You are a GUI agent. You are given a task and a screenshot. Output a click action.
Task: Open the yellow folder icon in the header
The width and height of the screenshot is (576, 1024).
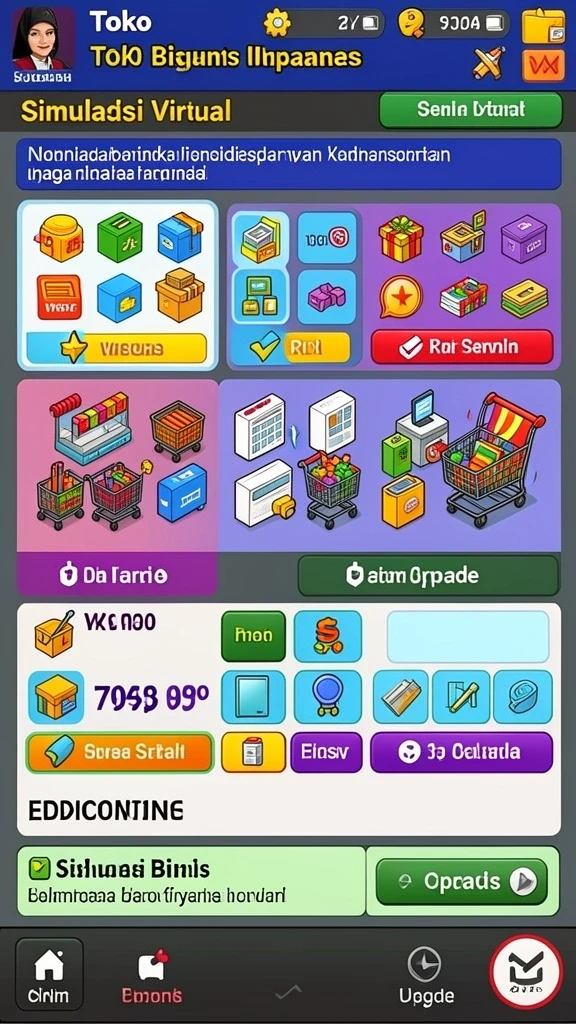tap(543, 25)
